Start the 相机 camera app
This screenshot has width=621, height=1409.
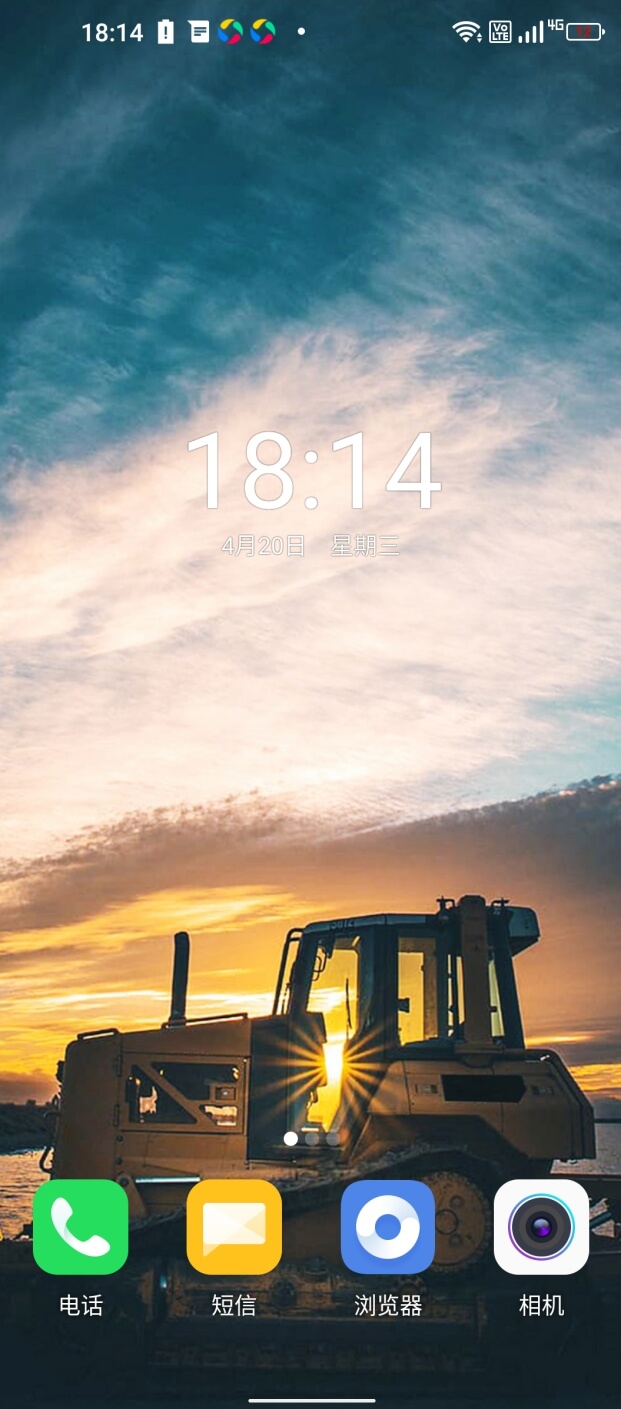(x=541, y=1227)
